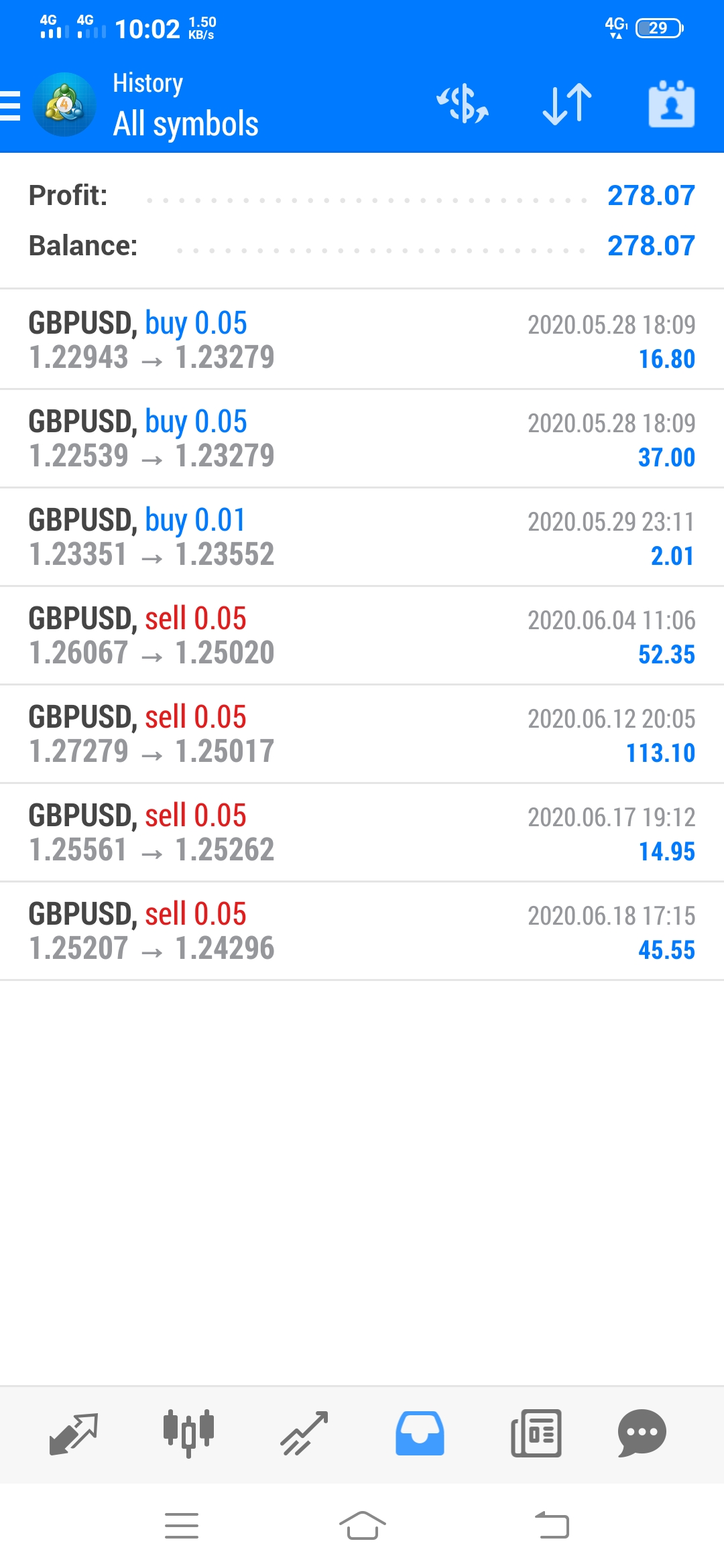Tap the system back button

552,1526
